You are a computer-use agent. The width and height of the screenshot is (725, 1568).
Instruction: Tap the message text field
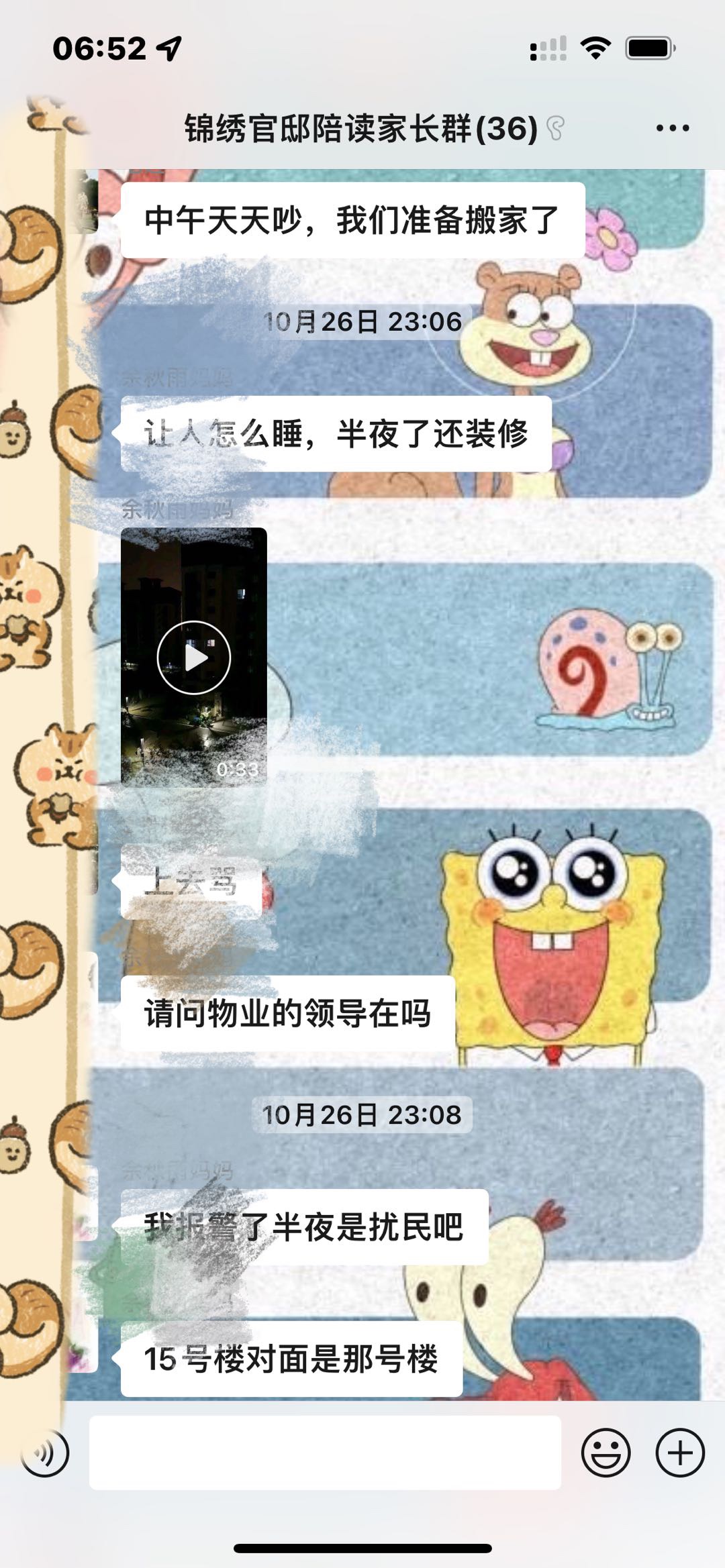click(x=325, y=1453)
